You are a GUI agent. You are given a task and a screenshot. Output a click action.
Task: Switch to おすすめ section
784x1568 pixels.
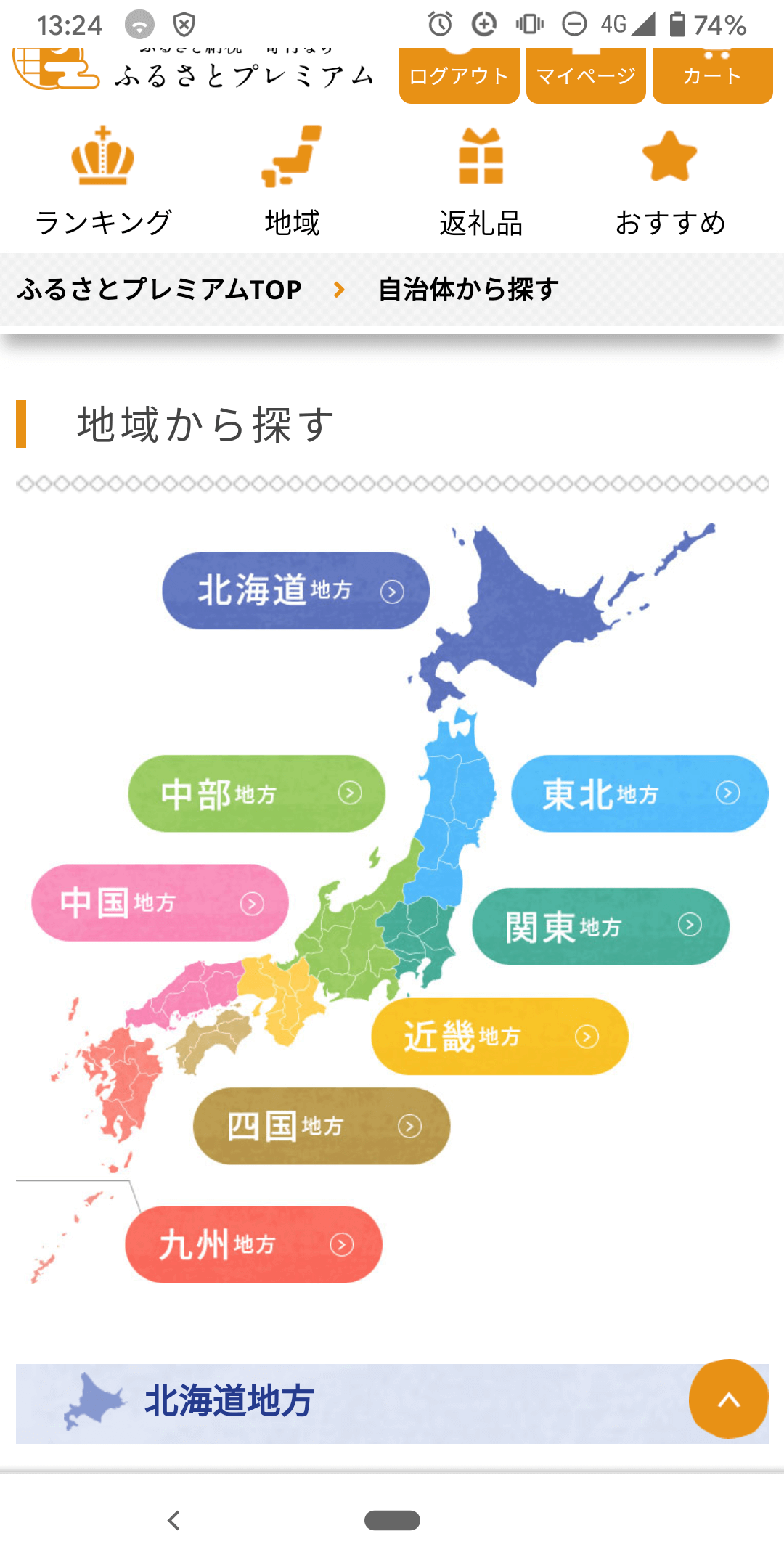(x=670, y=181)
